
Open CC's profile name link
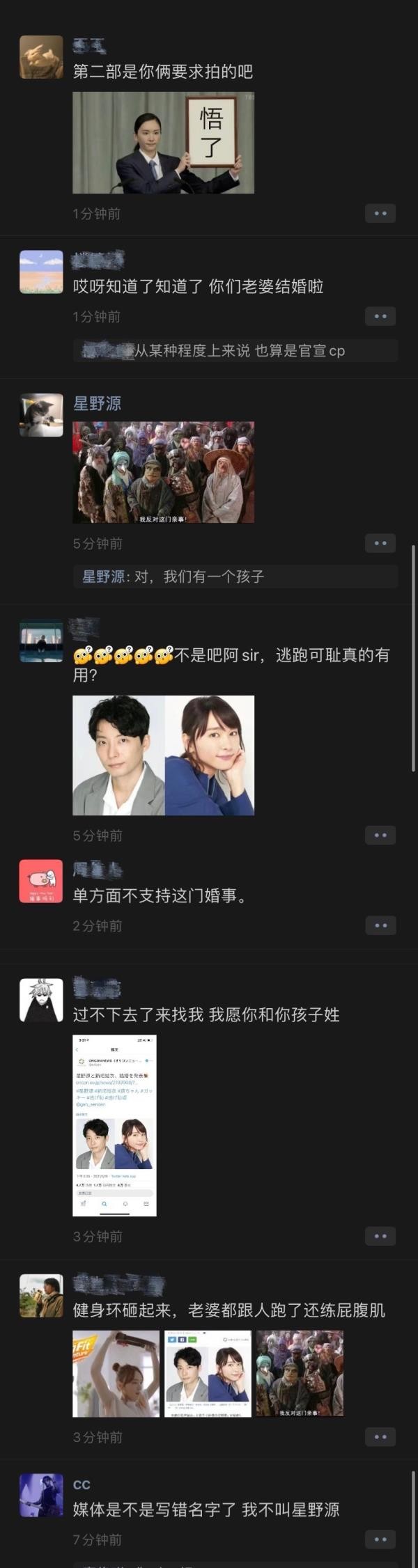[82, 1484]
